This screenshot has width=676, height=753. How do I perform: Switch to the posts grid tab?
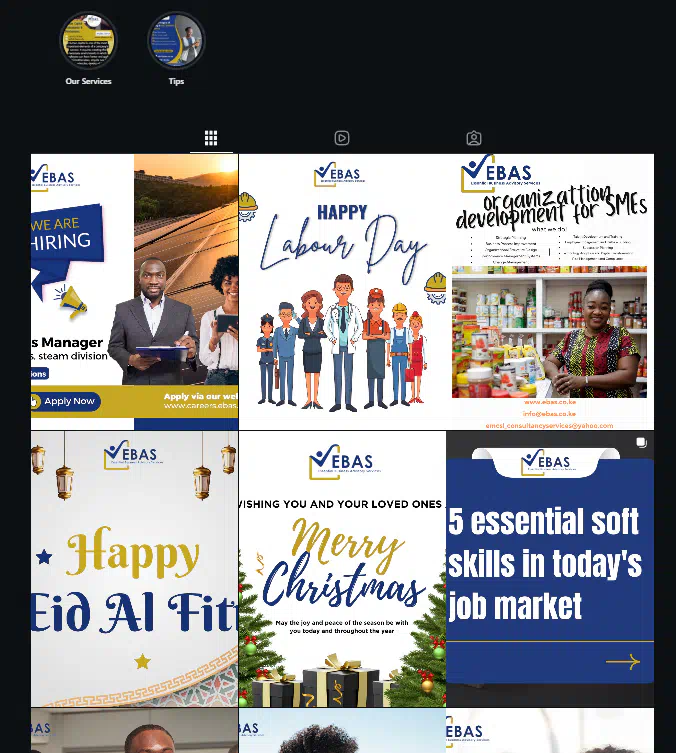tap(211, 138)
